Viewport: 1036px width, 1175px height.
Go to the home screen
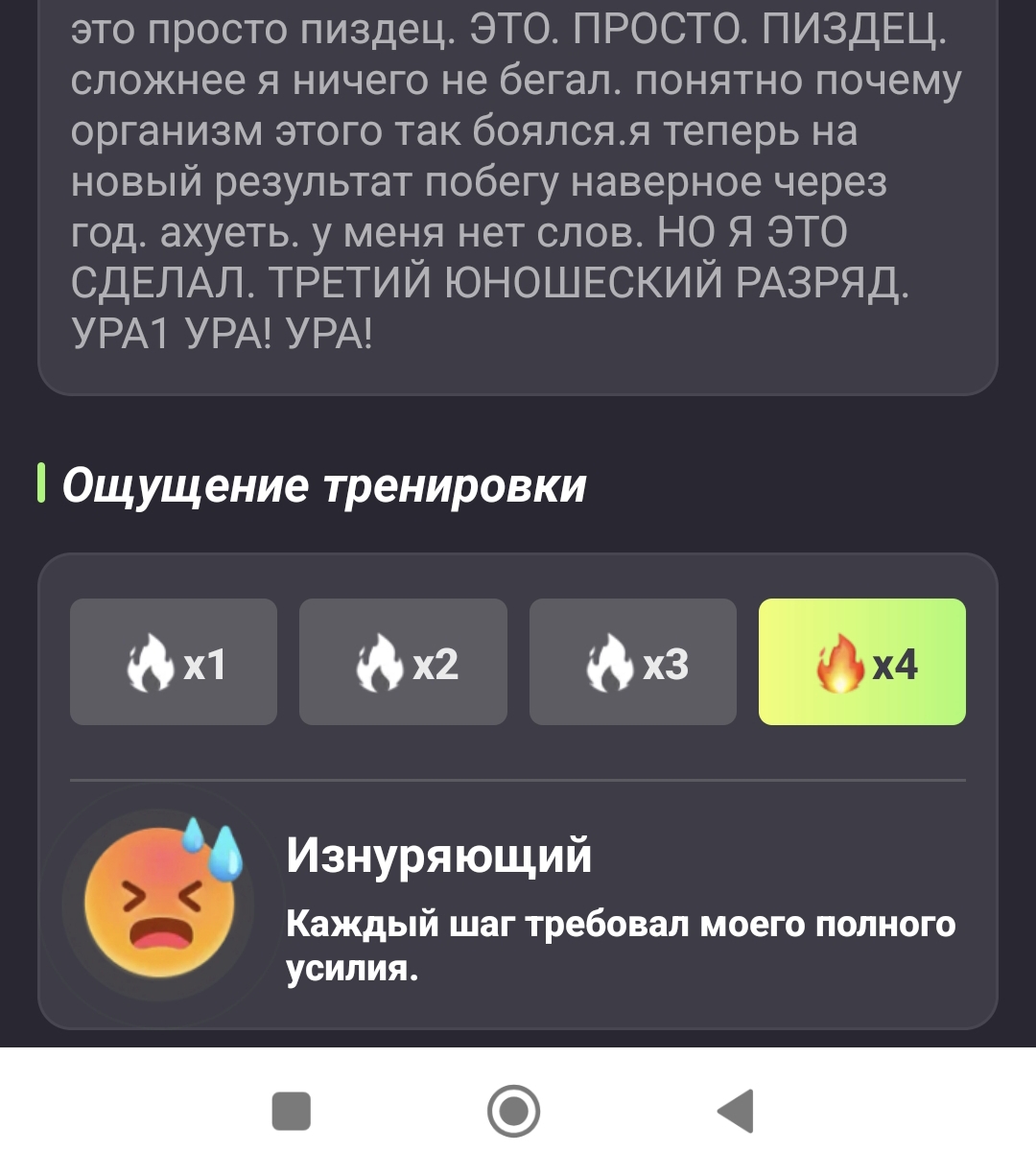pos(514,1111)
